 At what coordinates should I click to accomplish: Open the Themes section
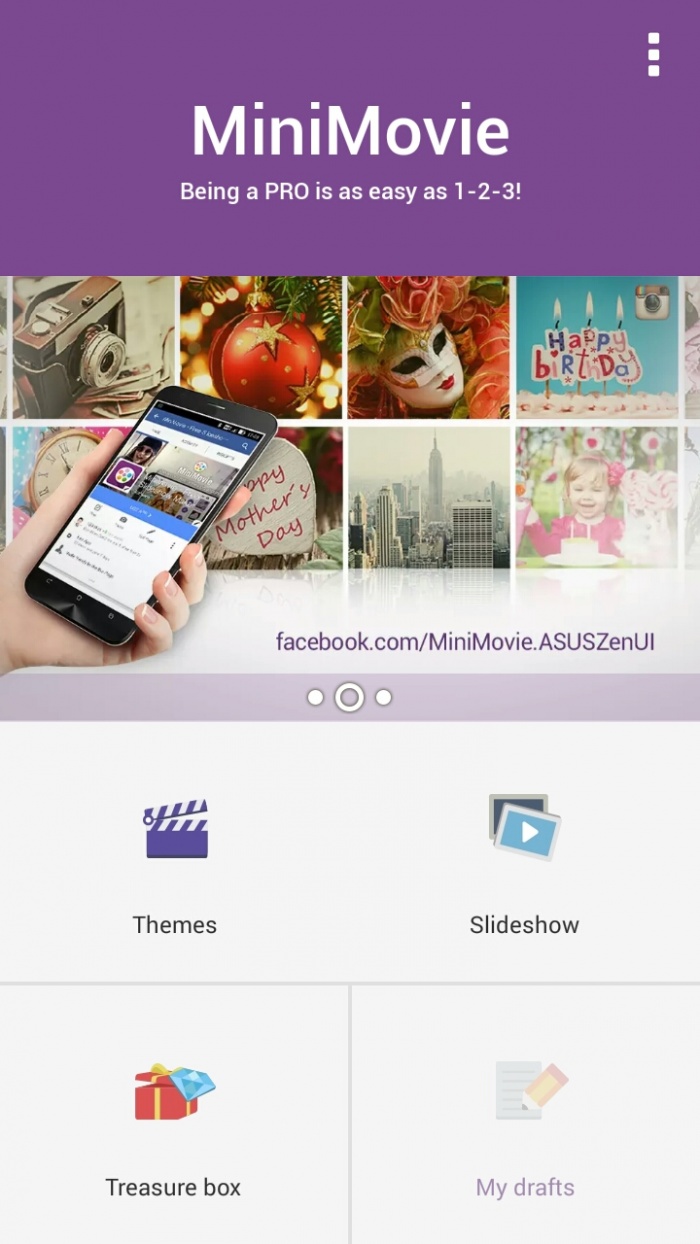[x=175, y=852]
